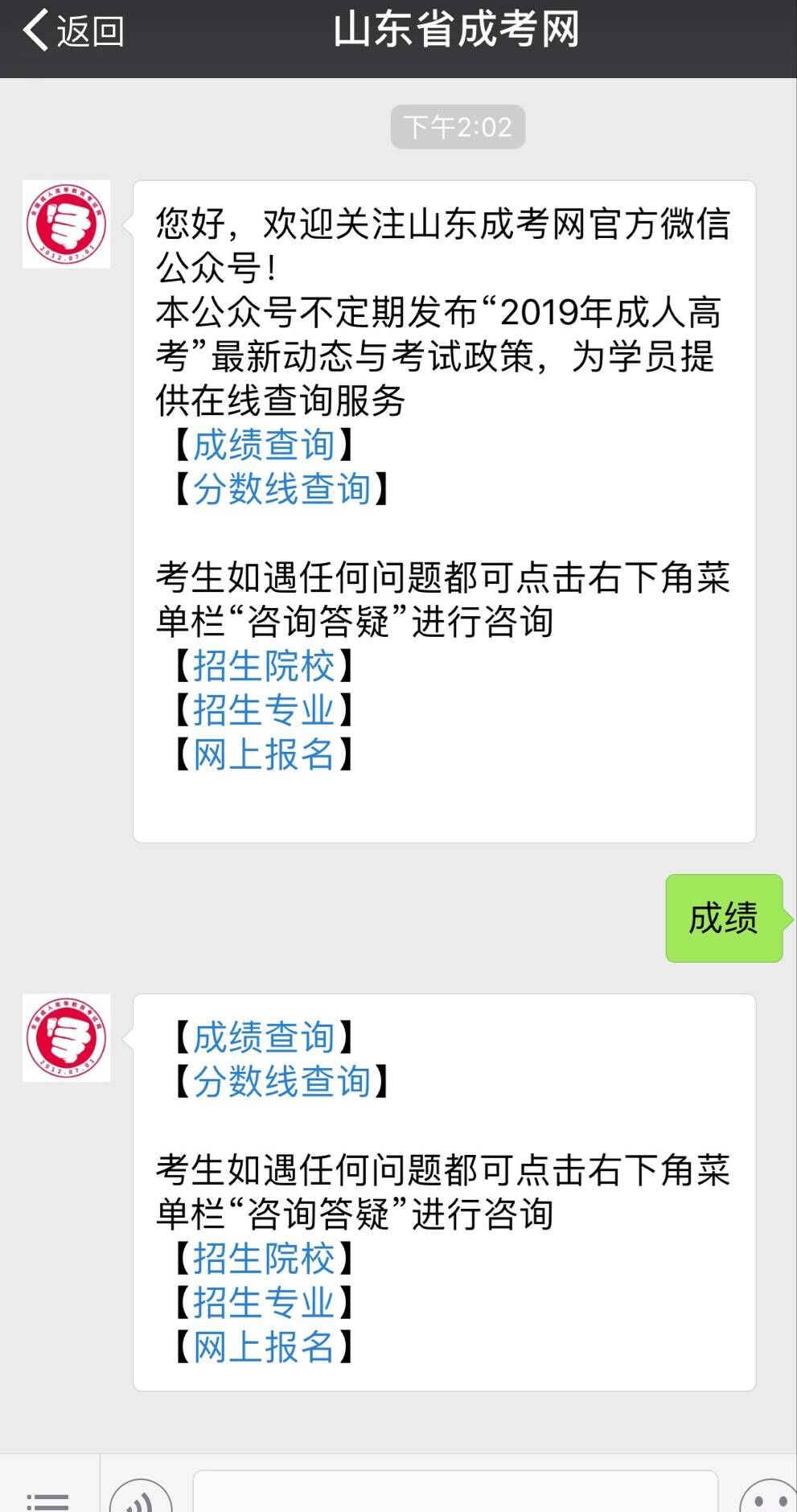Viewport: 797px width, 1512px height.
Task: Open 招生院校 link in the welcome message
Action: [264, 666]
